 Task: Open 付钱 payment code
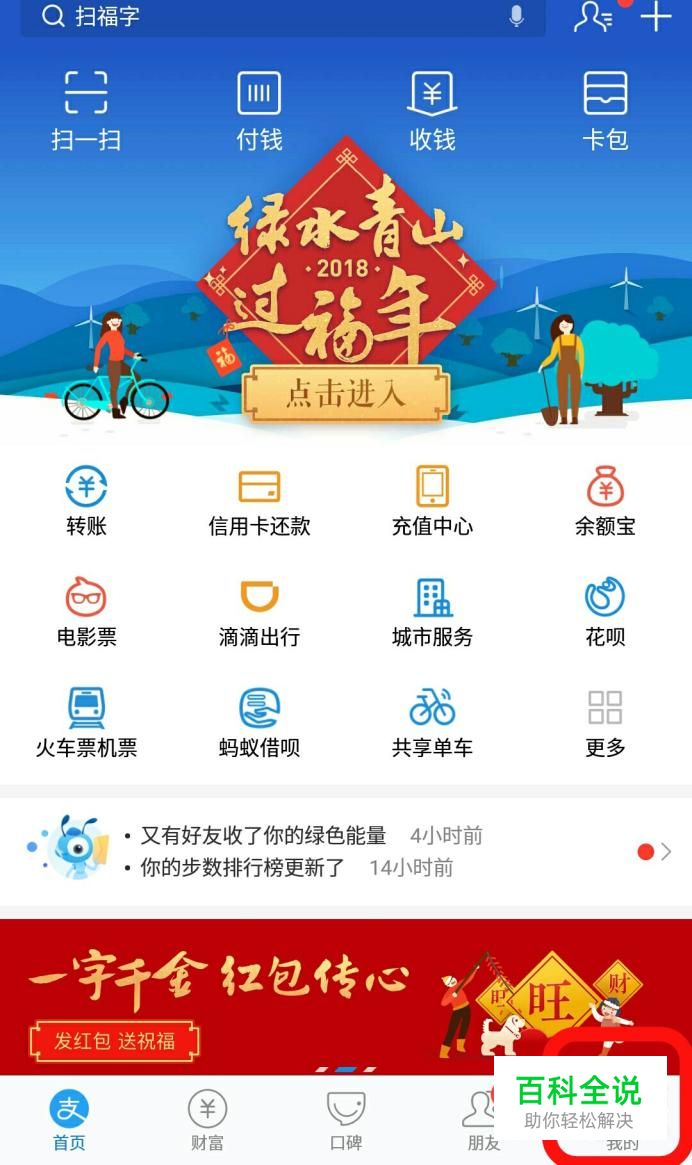point(259,110)
